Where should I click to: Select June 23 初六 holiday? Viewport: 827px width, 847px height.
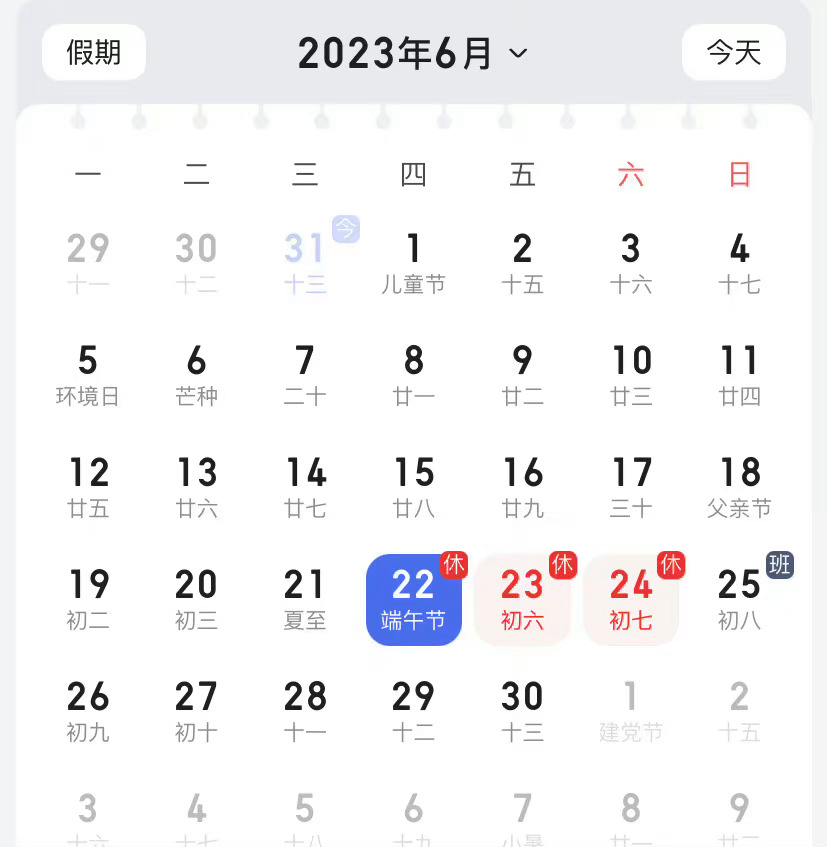click(522, 598)
